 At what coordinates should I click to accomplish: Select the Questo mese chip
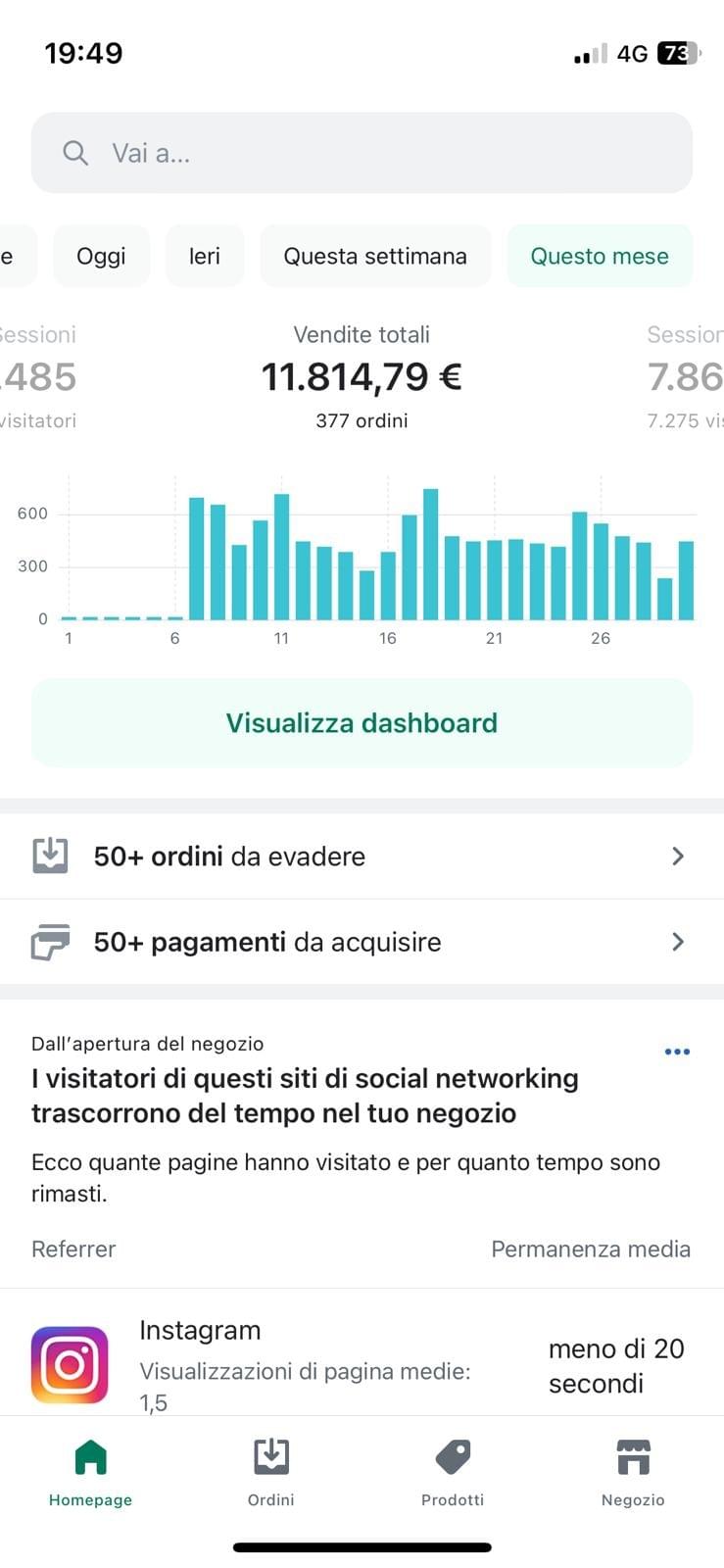click(600, 256)
